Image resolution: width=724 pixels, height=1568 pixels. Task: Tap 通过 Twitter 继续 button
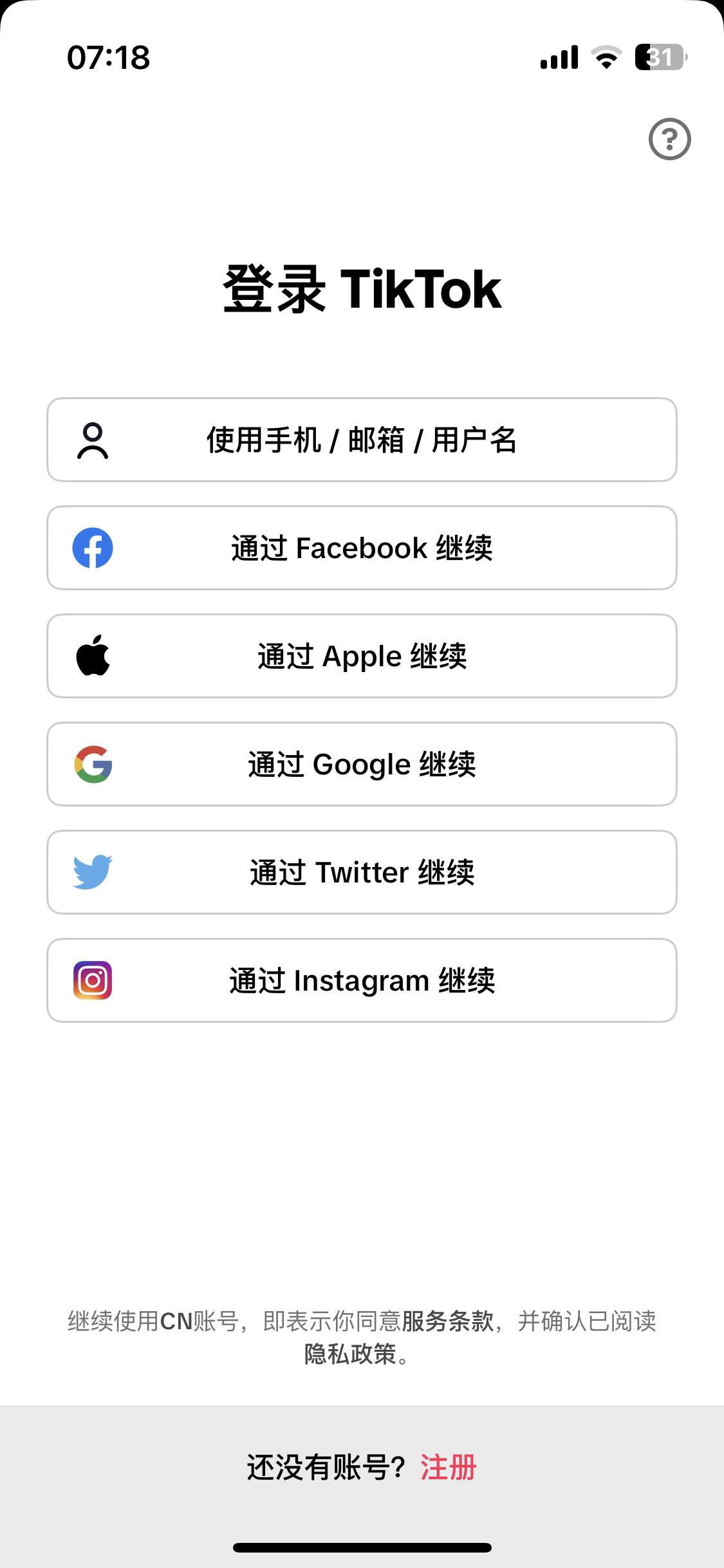pos(362,872)
